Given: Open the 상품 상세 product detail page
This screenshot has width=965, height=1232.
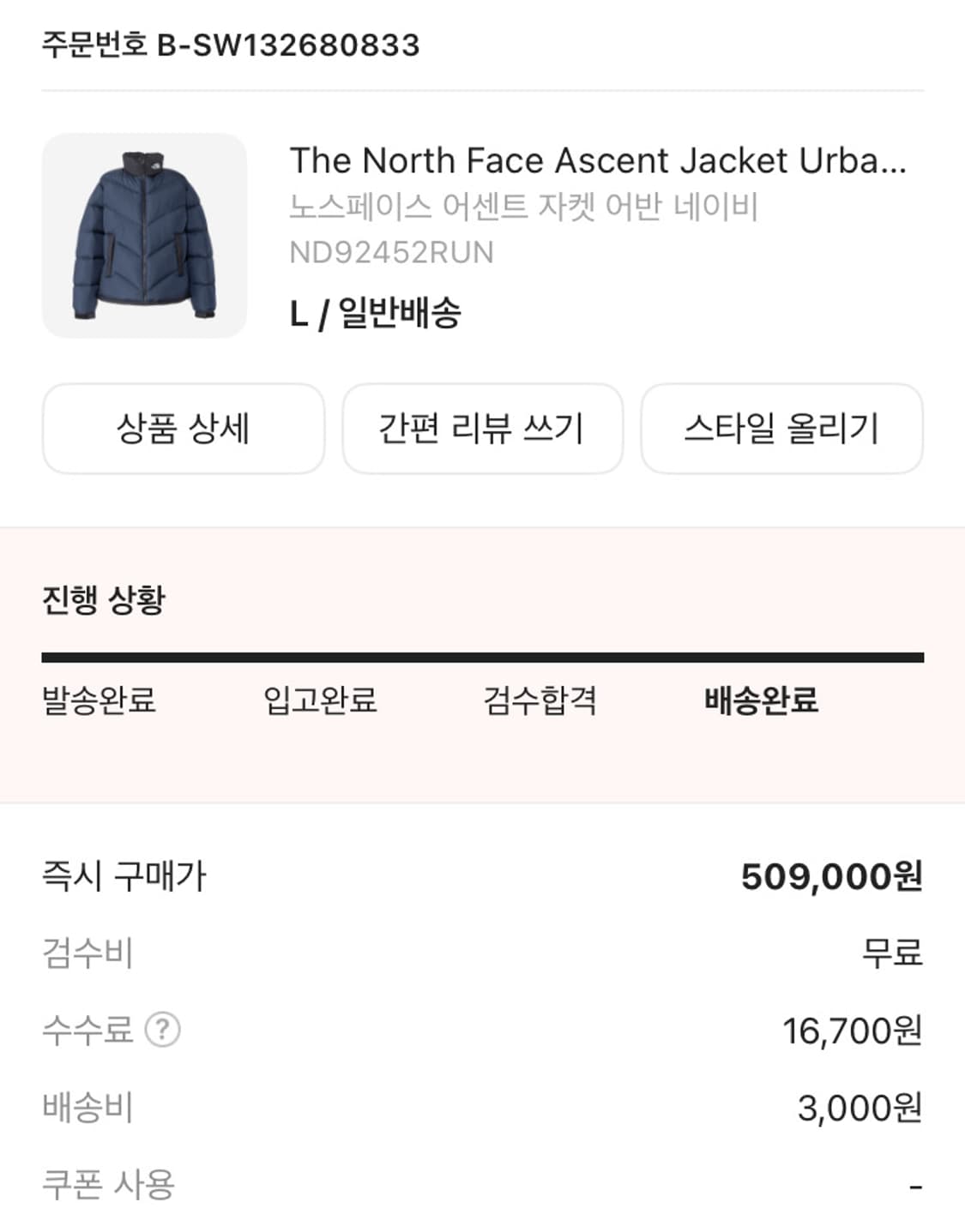Looking at the screenshot, I should click(x=182, y=428).
